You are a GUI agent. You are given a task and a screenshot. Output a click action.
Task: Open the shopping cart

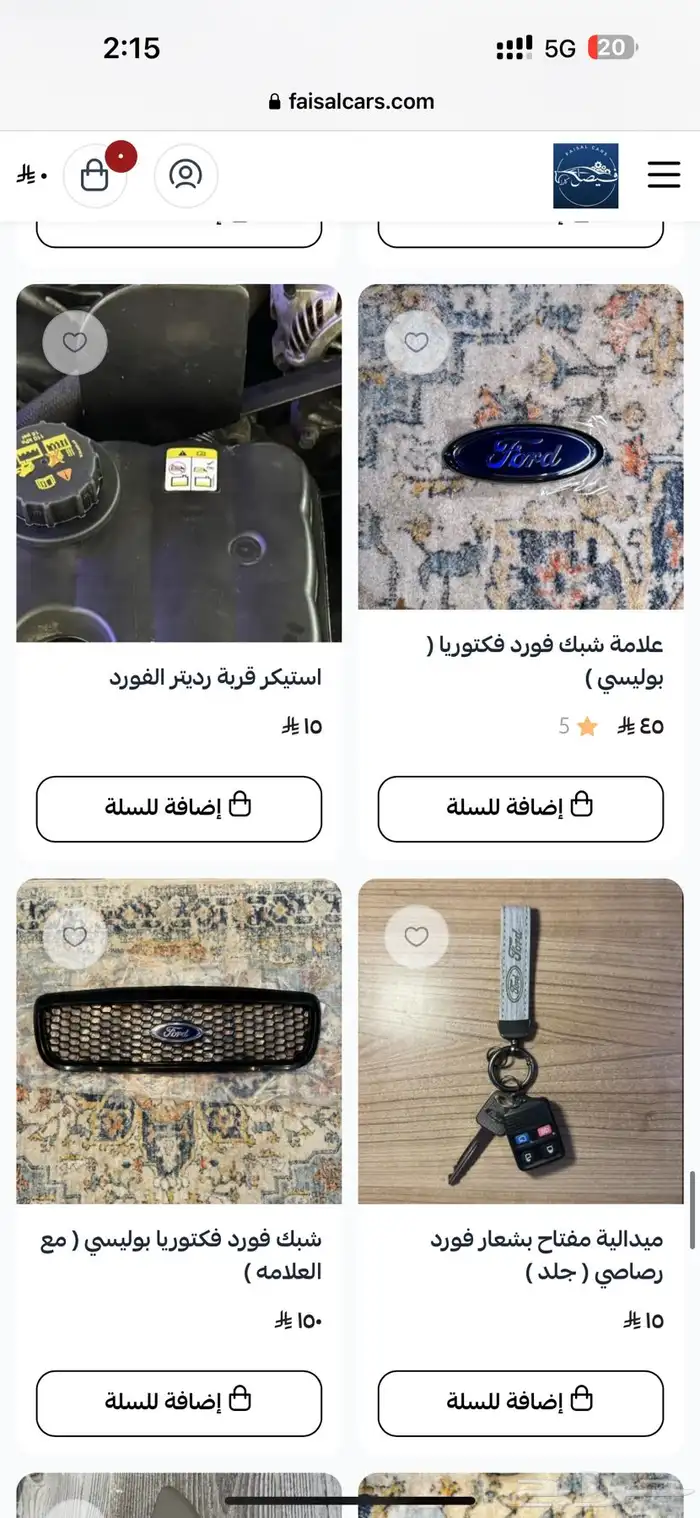[95, 176]
